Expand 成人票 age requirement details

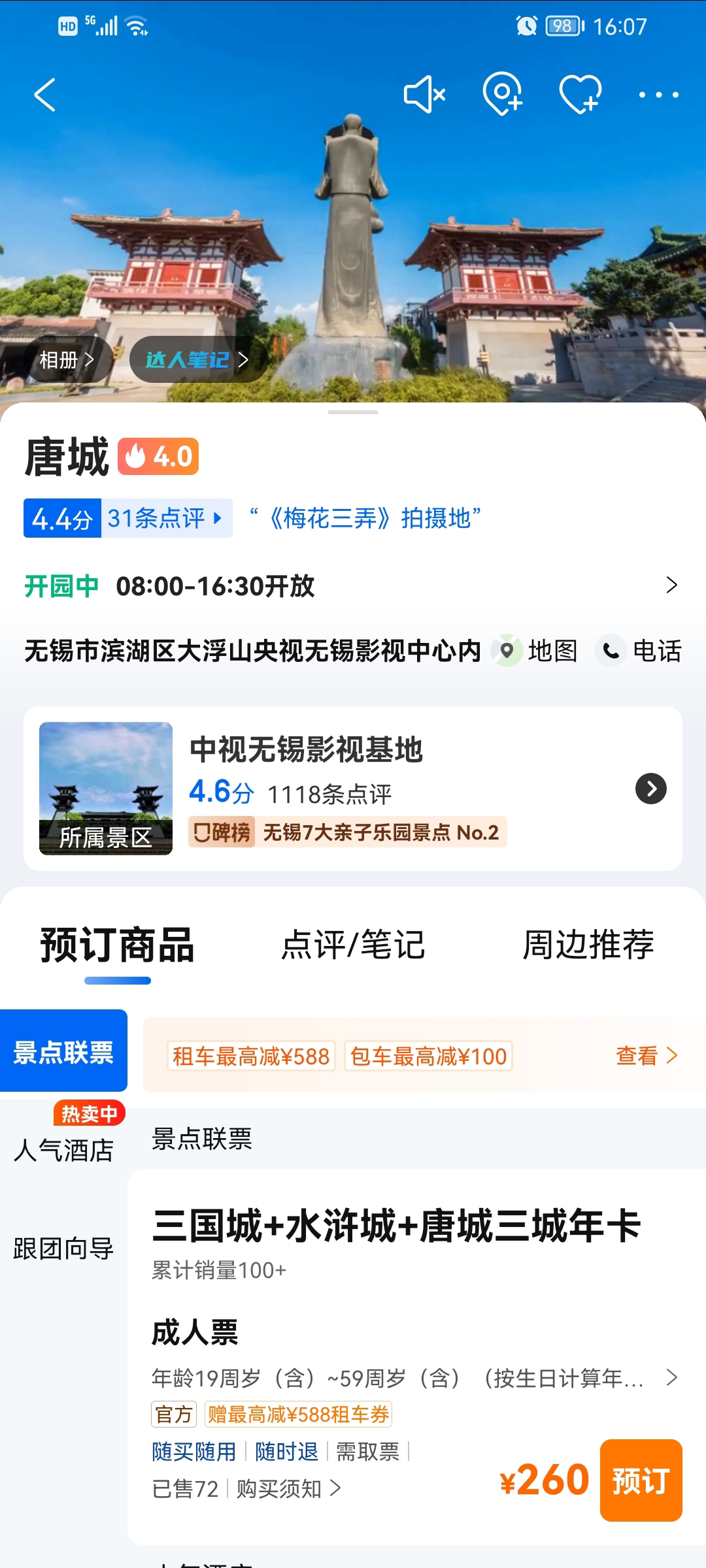click(671, 1378)
